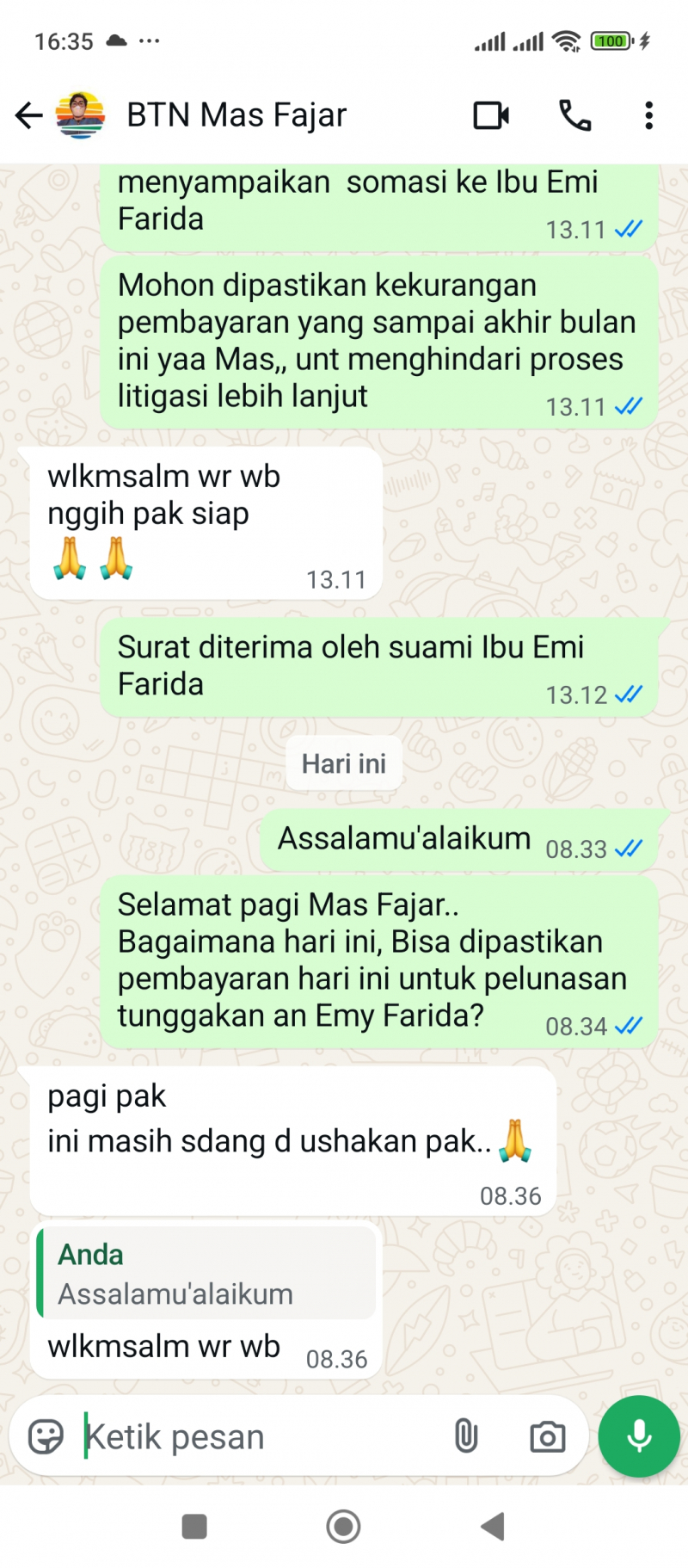
Task: Open recent apps from the navigation bar
Action: click(x=194, y=1527)
